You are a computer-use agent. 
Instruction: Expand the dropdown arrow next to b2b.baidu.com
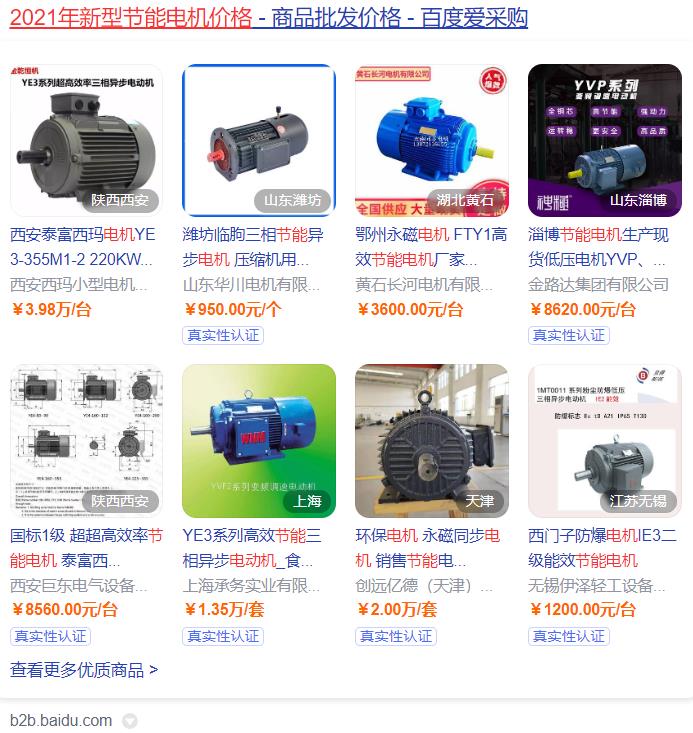[x=130, y=721]
